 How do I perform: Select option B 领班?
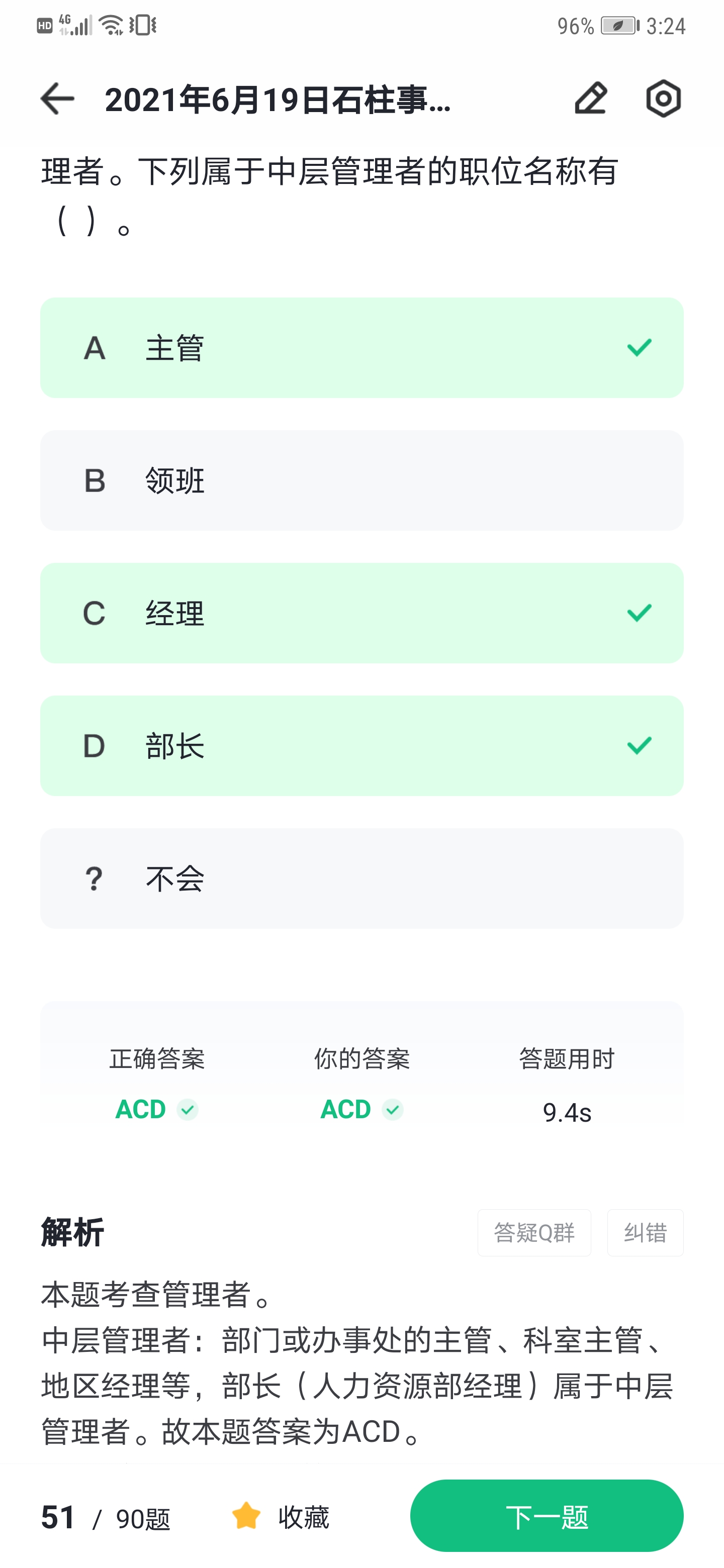click(361, 480)
